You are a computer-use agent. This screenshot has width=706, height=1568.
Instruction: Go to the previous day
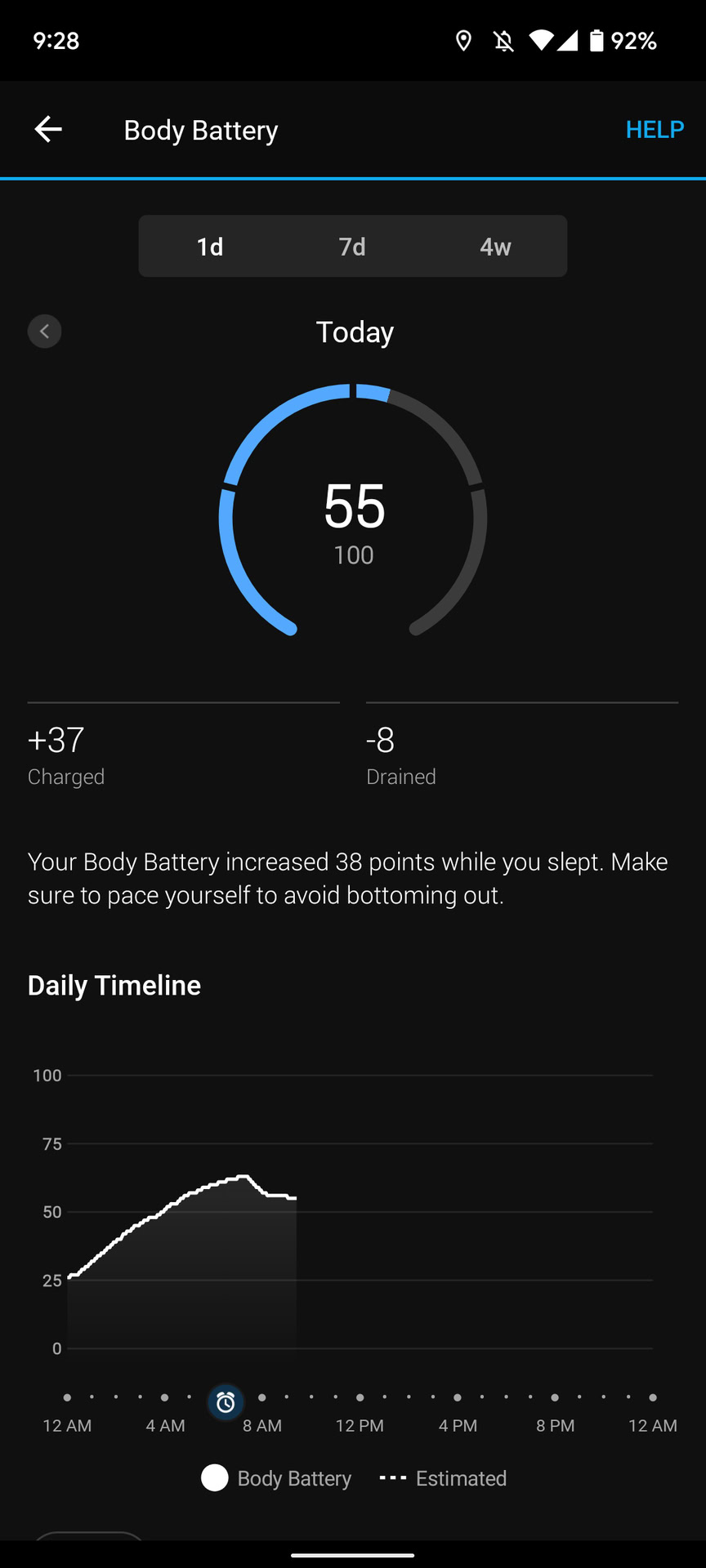(x=45, y=332)
